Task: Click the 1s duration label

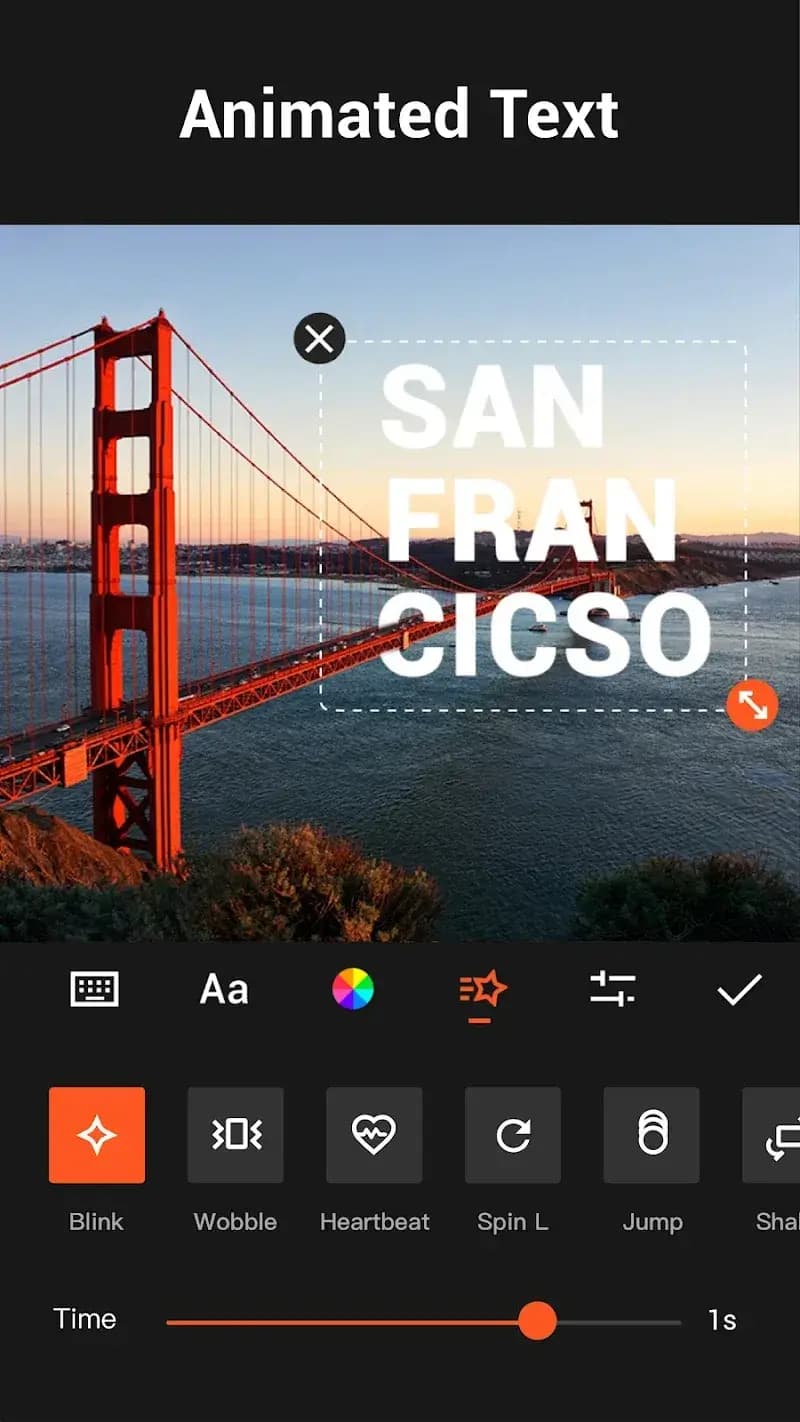Action: point(722,1320)
